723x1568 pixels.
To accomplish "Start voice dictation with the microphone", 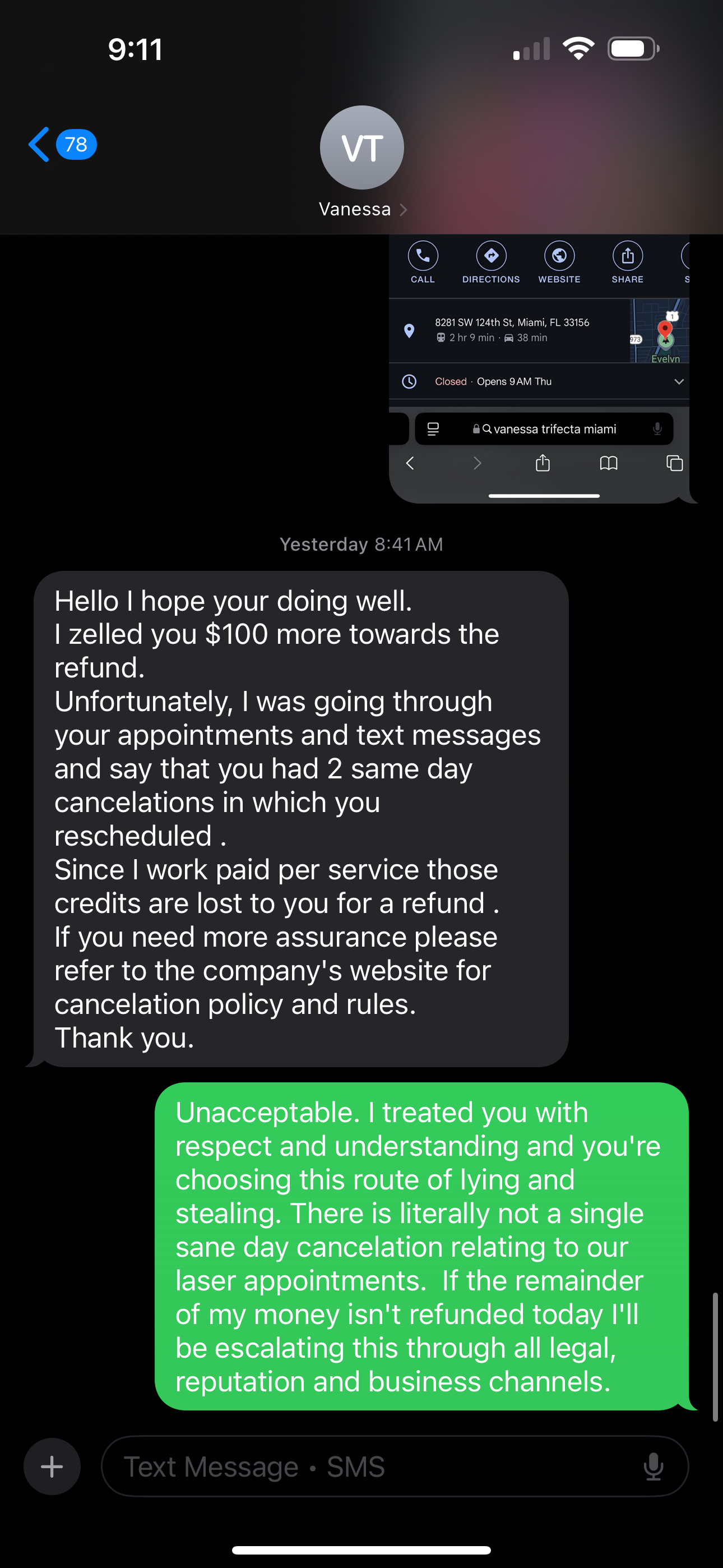I will tap(653, 1466).
